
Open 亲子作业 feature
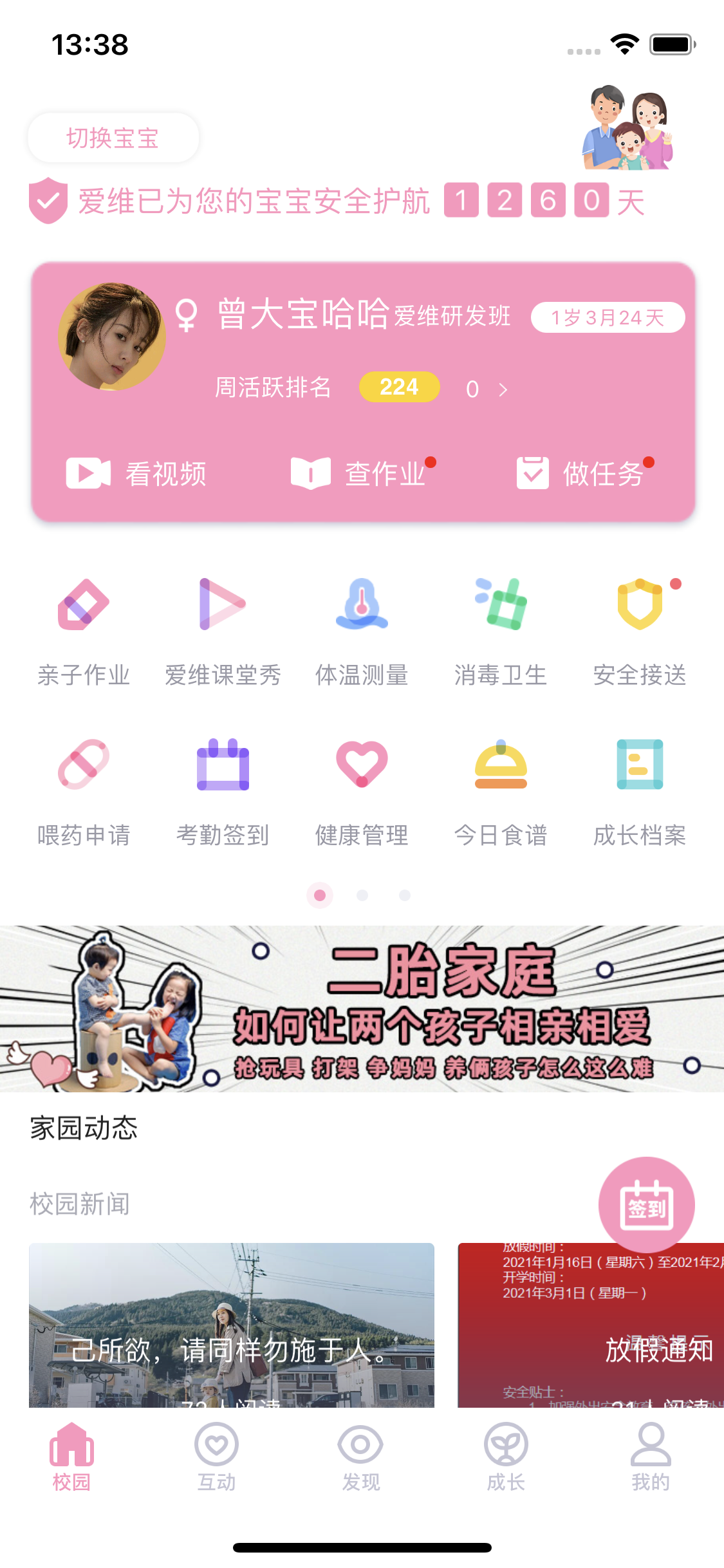(x=84, y=632)
